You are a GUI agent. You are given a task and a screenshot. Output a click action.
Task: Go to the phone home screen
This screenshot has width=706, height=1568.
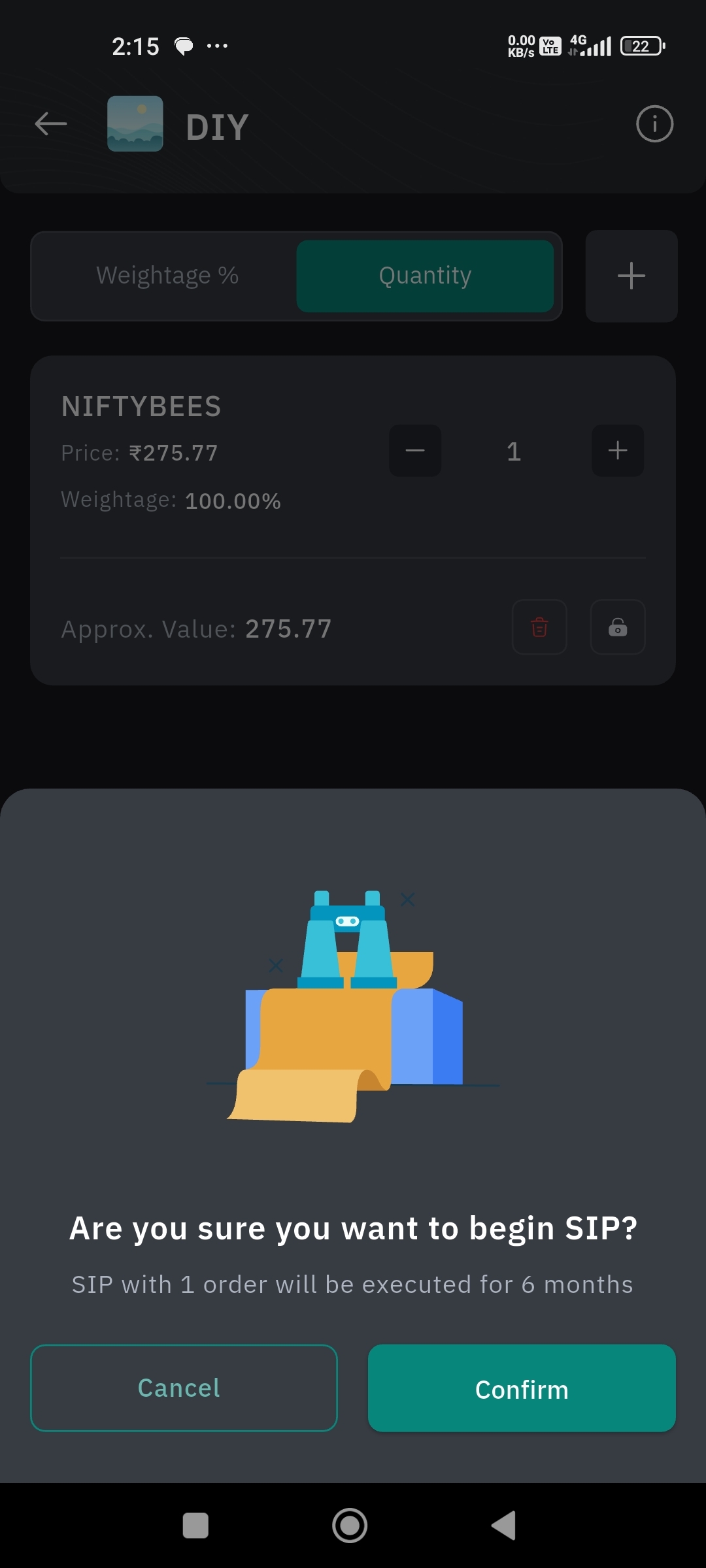[350, 1526]
